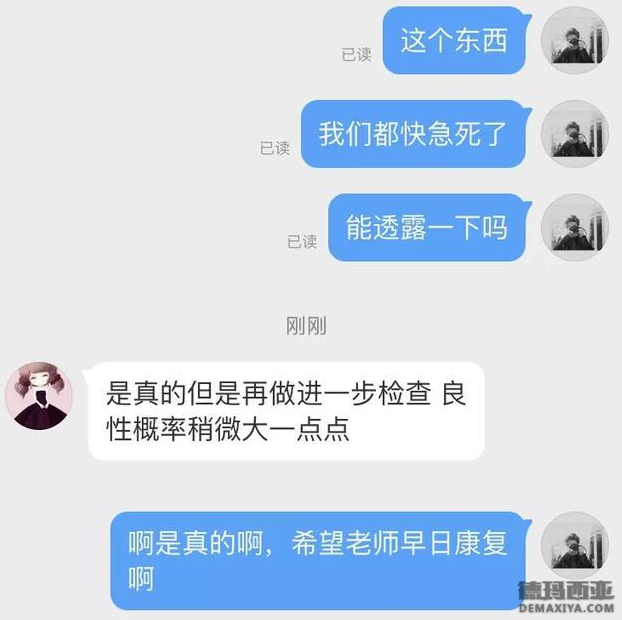622x620 pixels.
Task: Open sender's avatar beside "这个东西" message
Action: 574,40
